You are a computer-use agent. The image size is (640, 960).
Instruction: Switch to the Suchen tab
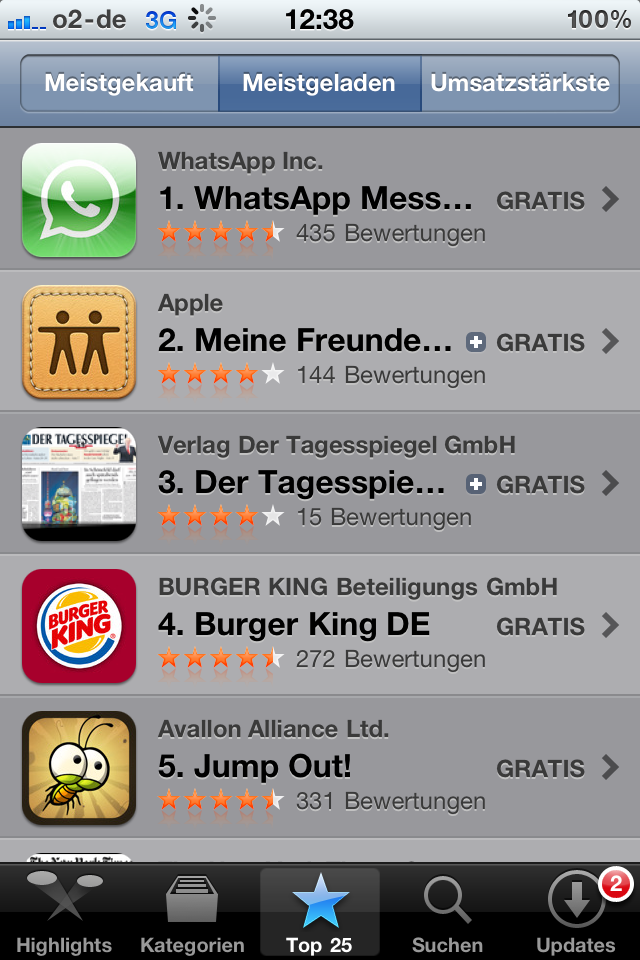pos(447,912)
